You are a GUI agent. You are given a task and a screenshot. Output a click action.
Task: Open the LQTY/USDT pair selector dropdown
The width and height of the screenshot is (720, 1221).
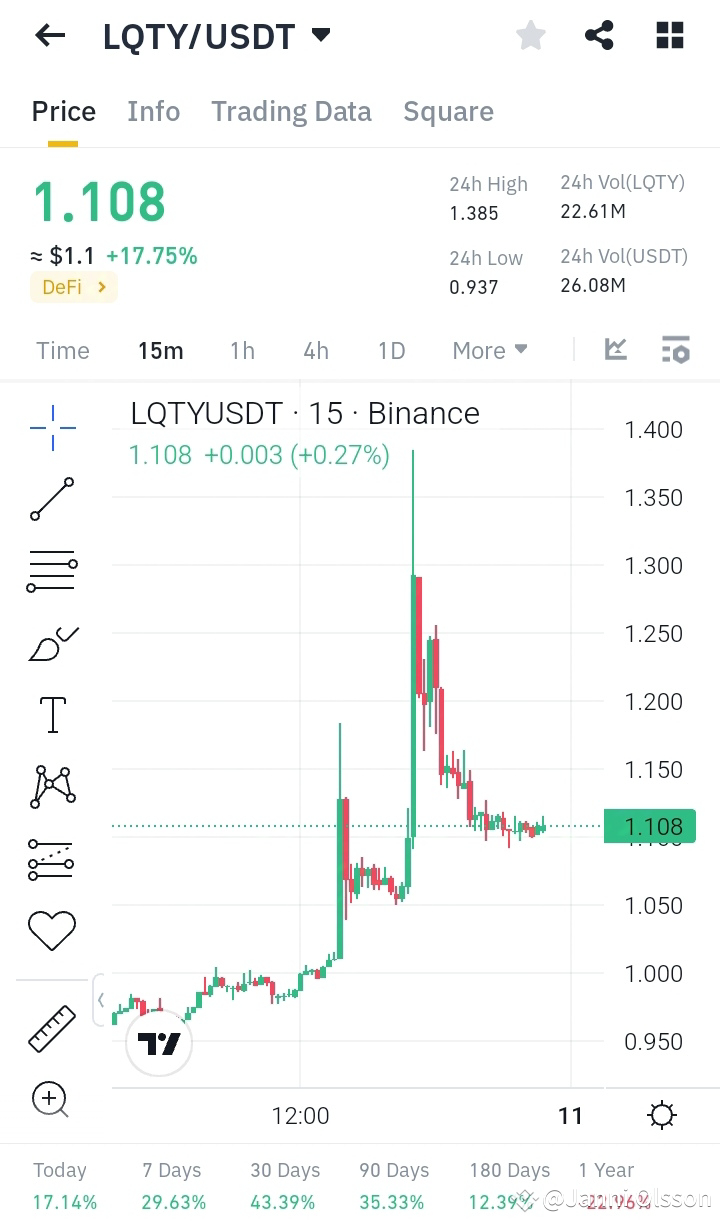(320, 33)
